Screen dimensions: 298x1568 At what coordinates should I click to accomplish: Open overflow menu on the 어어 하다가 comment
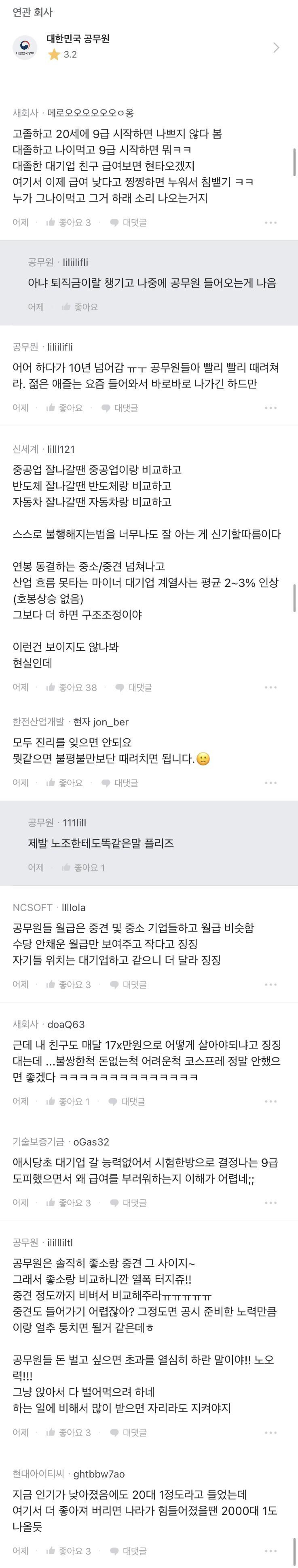point(271,407)
